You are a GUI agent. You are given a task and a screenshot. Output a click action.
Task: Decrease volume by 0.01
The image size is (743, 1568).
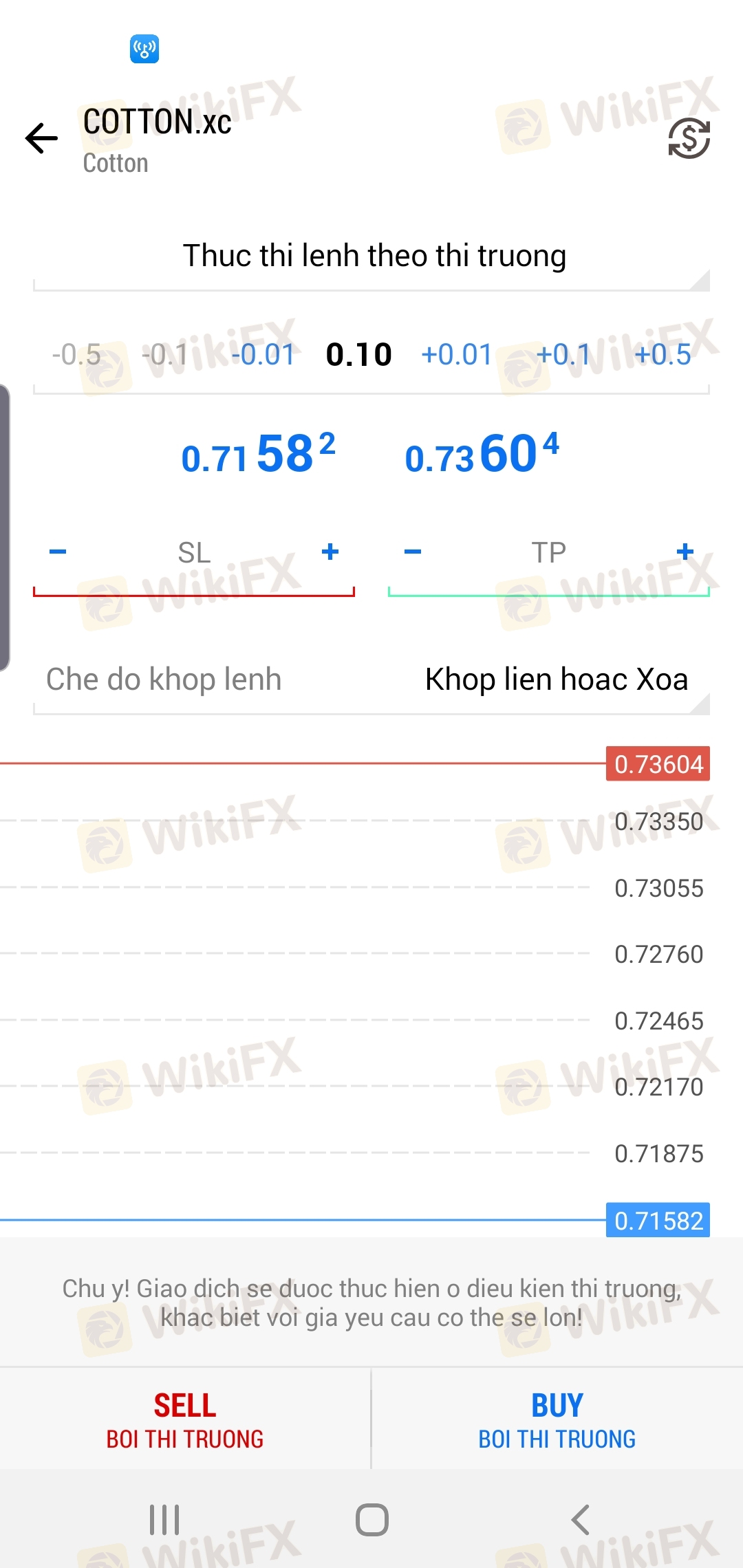click(263, 355)
